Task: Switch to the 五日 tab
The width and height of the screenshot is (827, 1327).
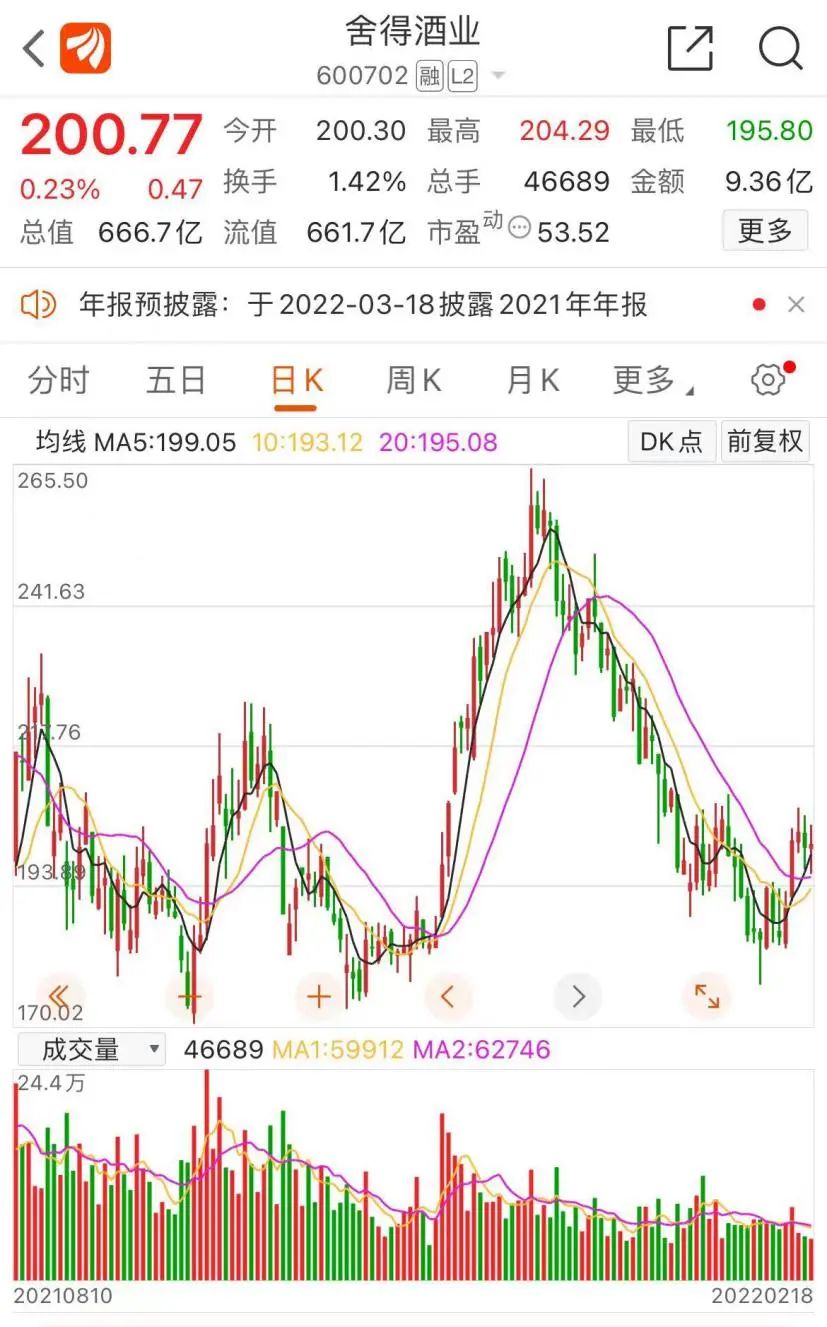Action: point(176,380)
